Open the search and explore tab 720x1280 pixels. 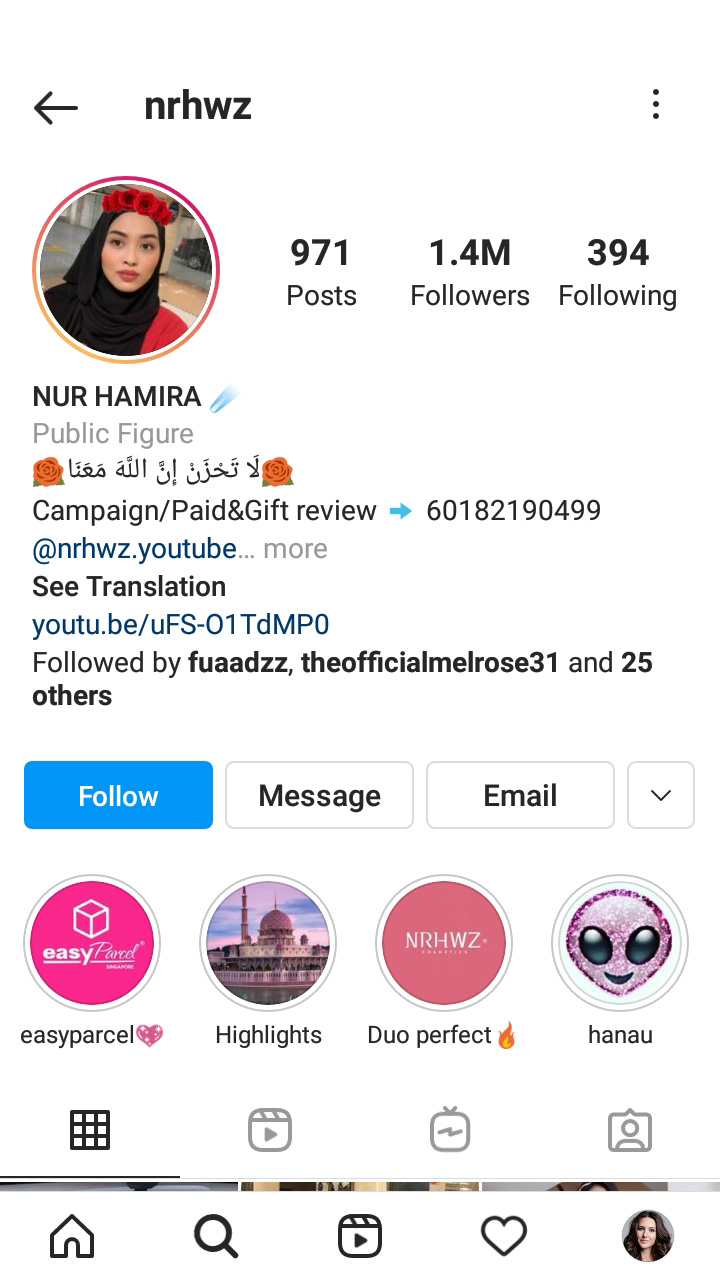tap(216, 1236)
